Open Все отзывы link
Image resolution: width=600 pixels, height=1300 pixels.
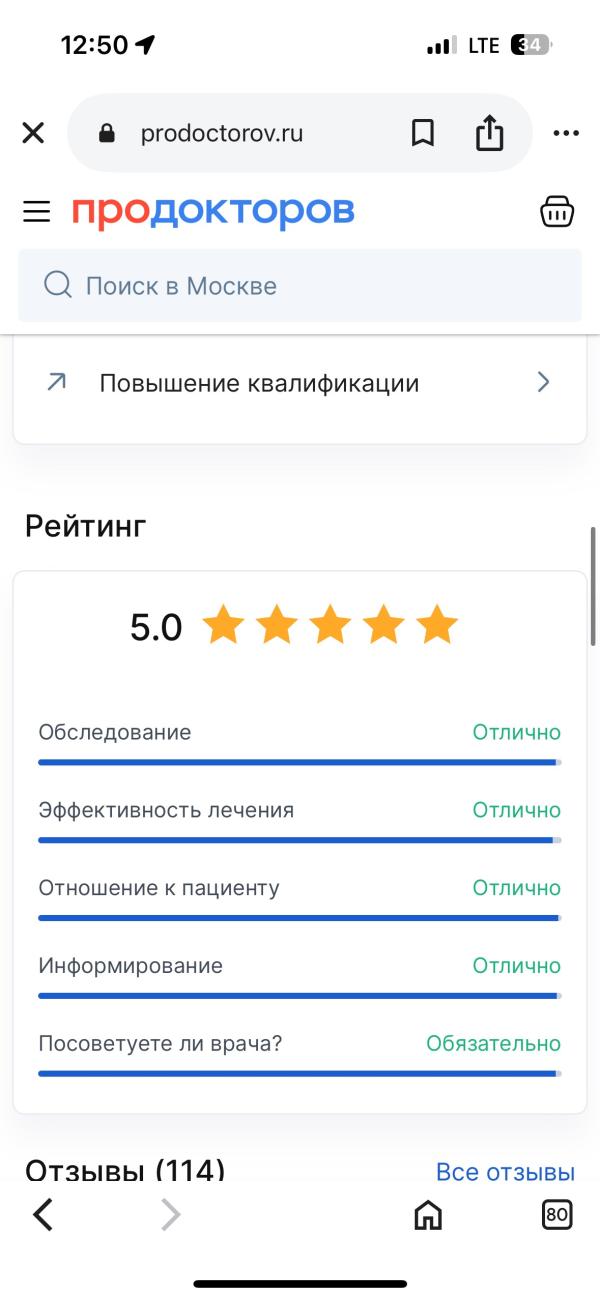tap(505, 1172)
